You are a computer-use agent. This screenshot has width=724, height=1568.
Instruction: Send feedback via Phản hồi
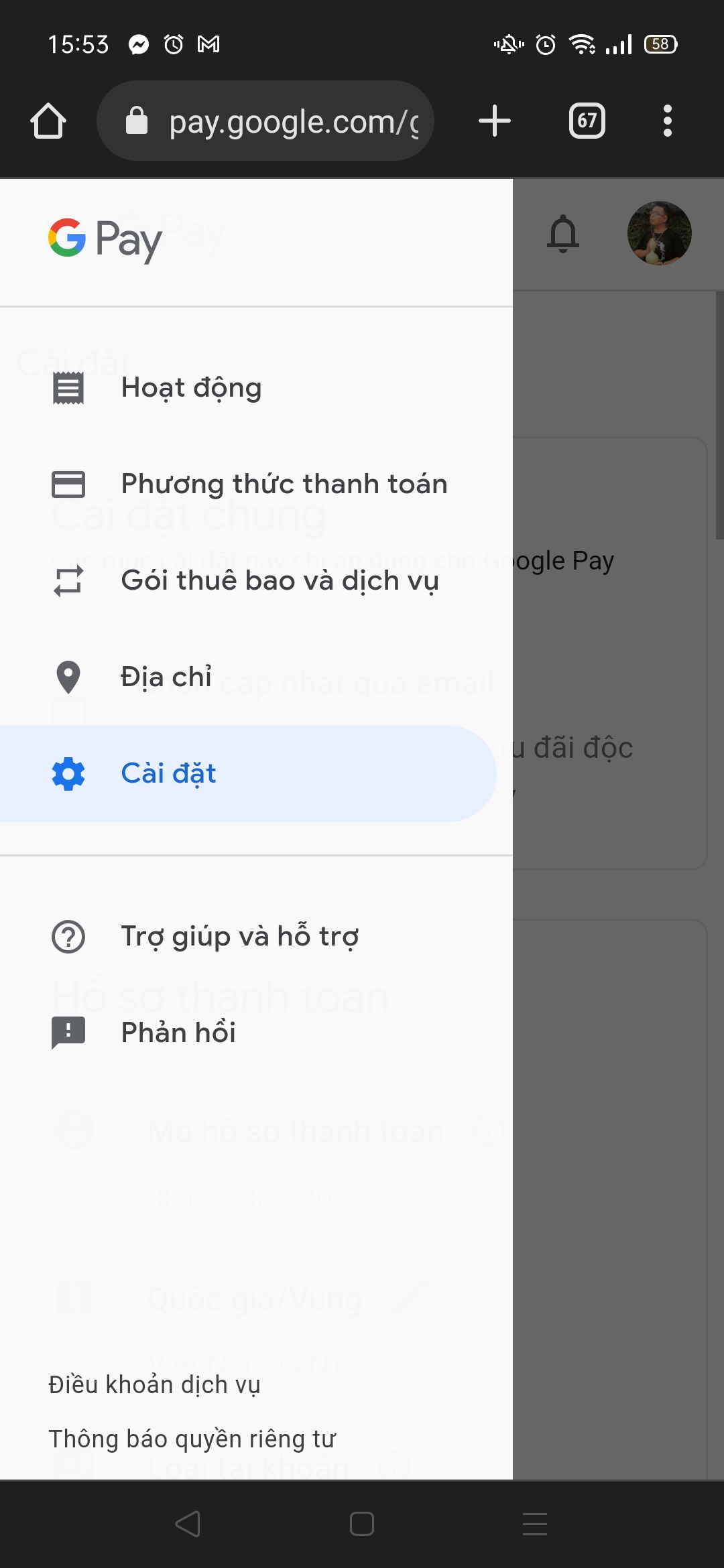[178, 1033]
